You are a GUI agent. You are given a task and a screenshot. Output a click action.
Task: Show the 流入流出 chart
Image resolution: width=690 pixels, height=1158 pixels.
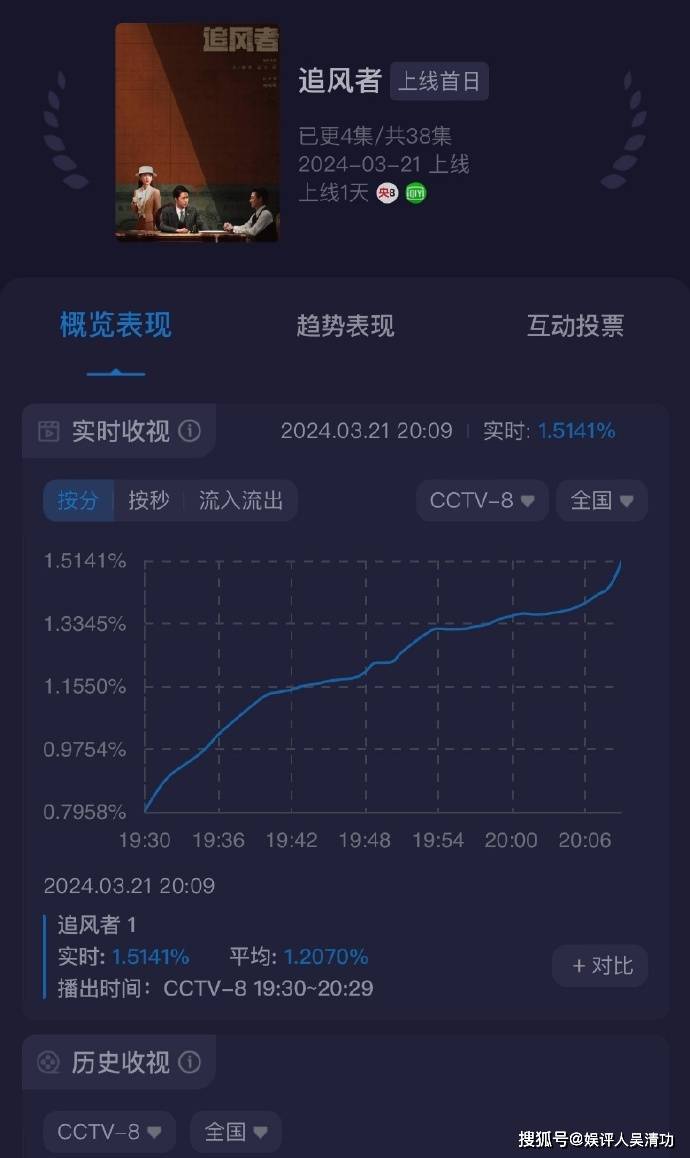click(240, 500)
